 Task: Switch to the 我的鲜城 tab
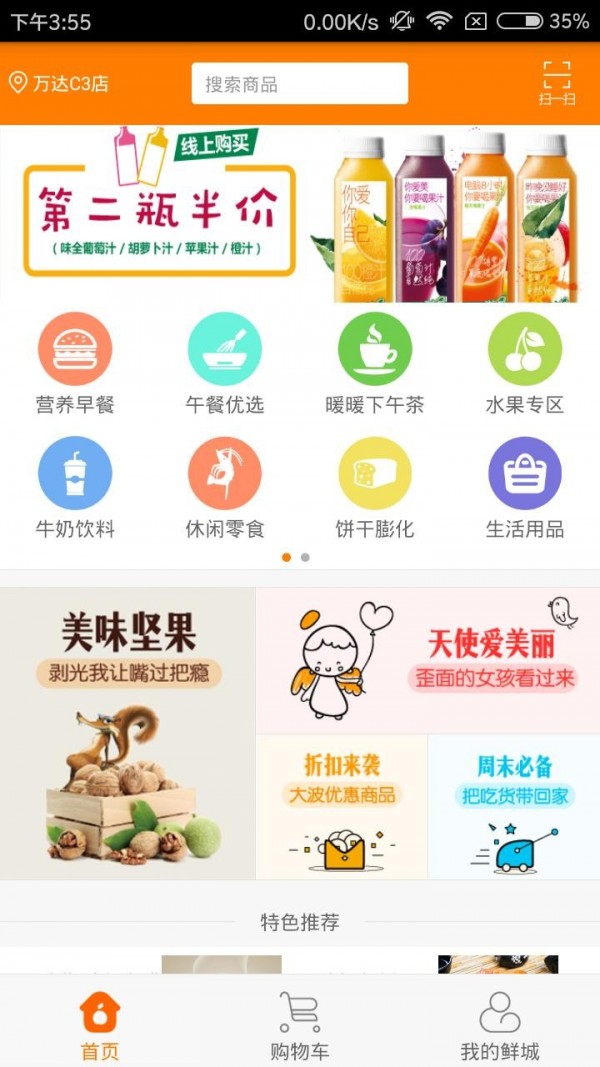499,1025
